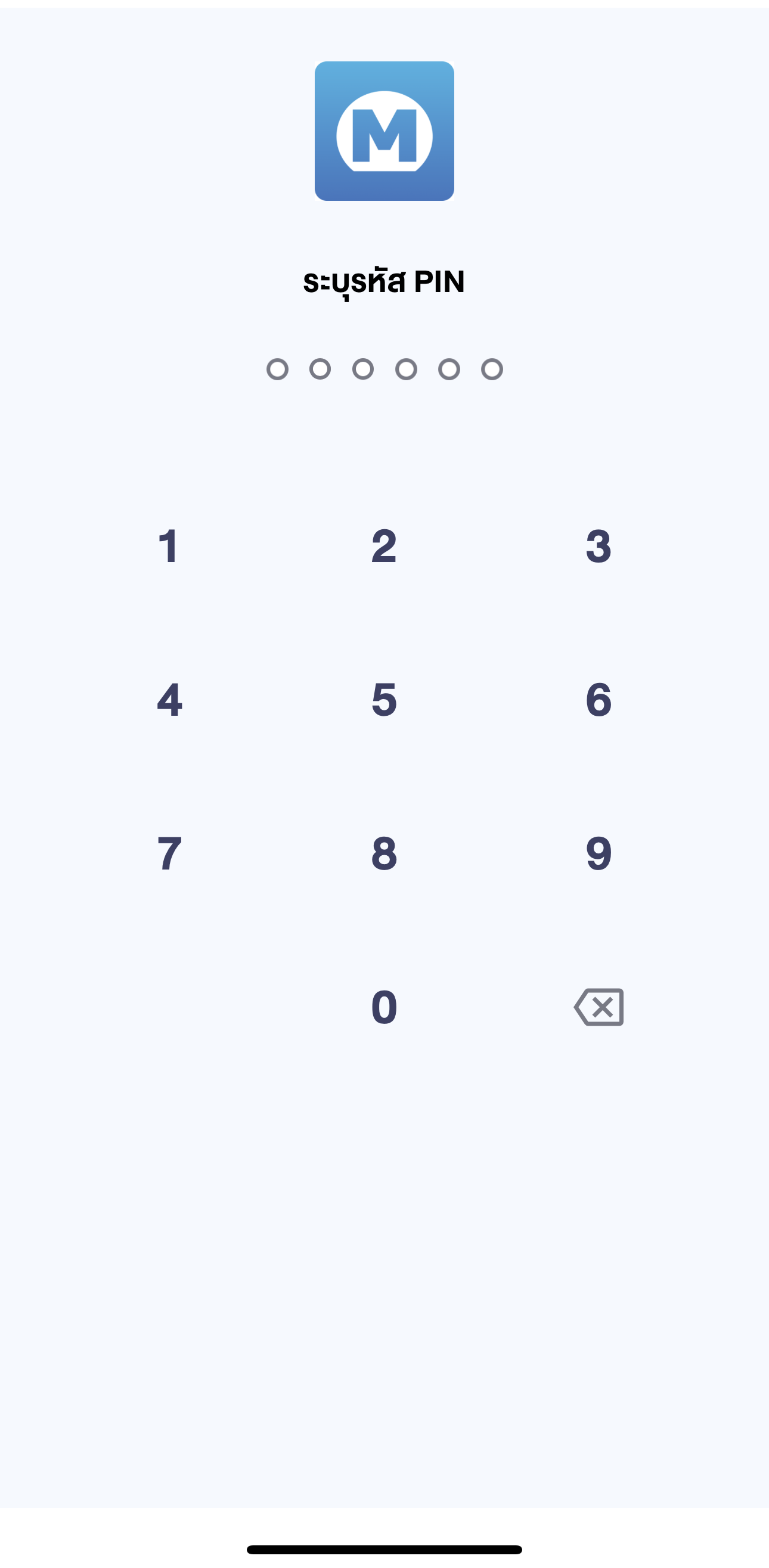
Task: Enter digit 1 on the PIN pad
Action: 169,546
